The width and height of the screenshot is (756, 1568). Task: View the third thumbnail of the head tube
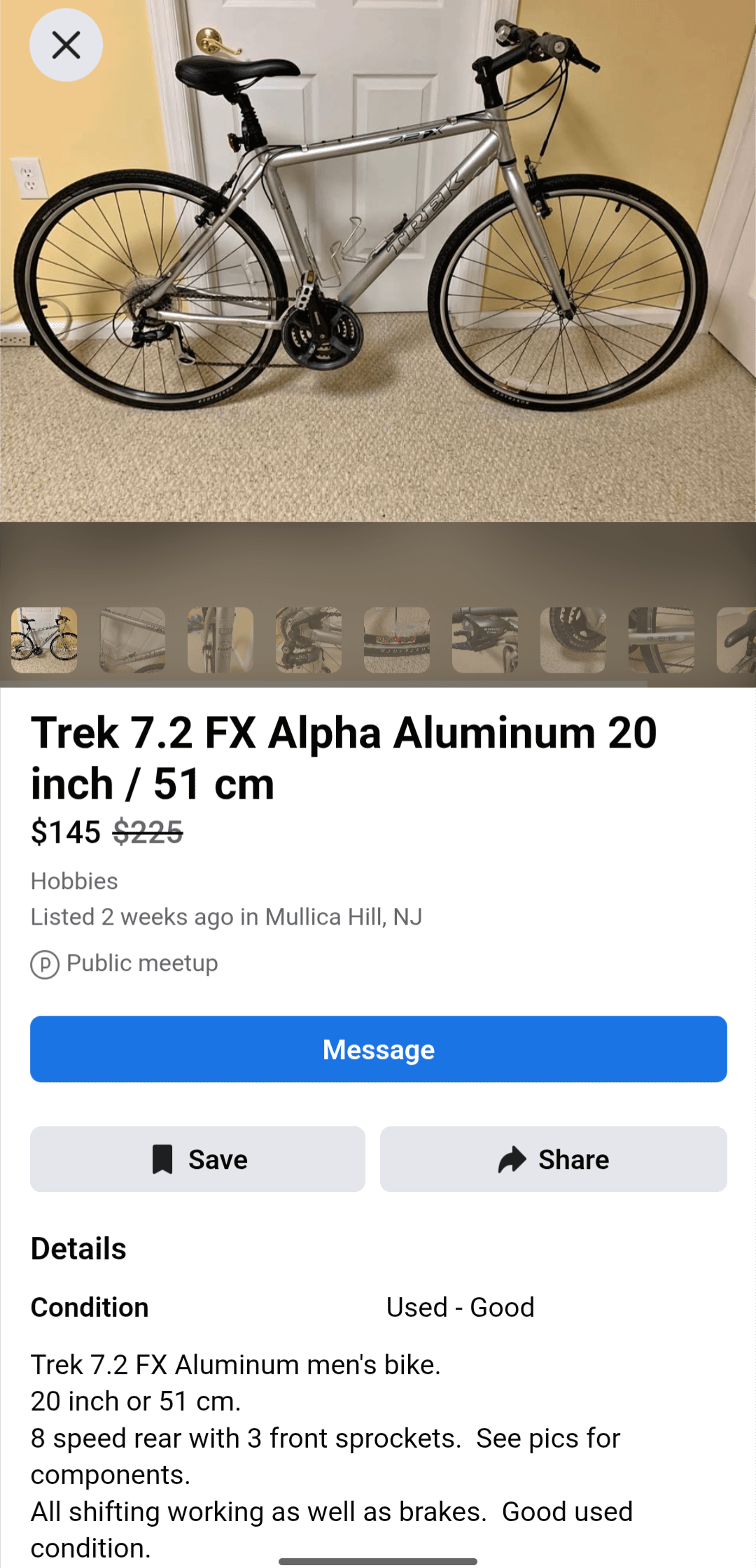220,640
